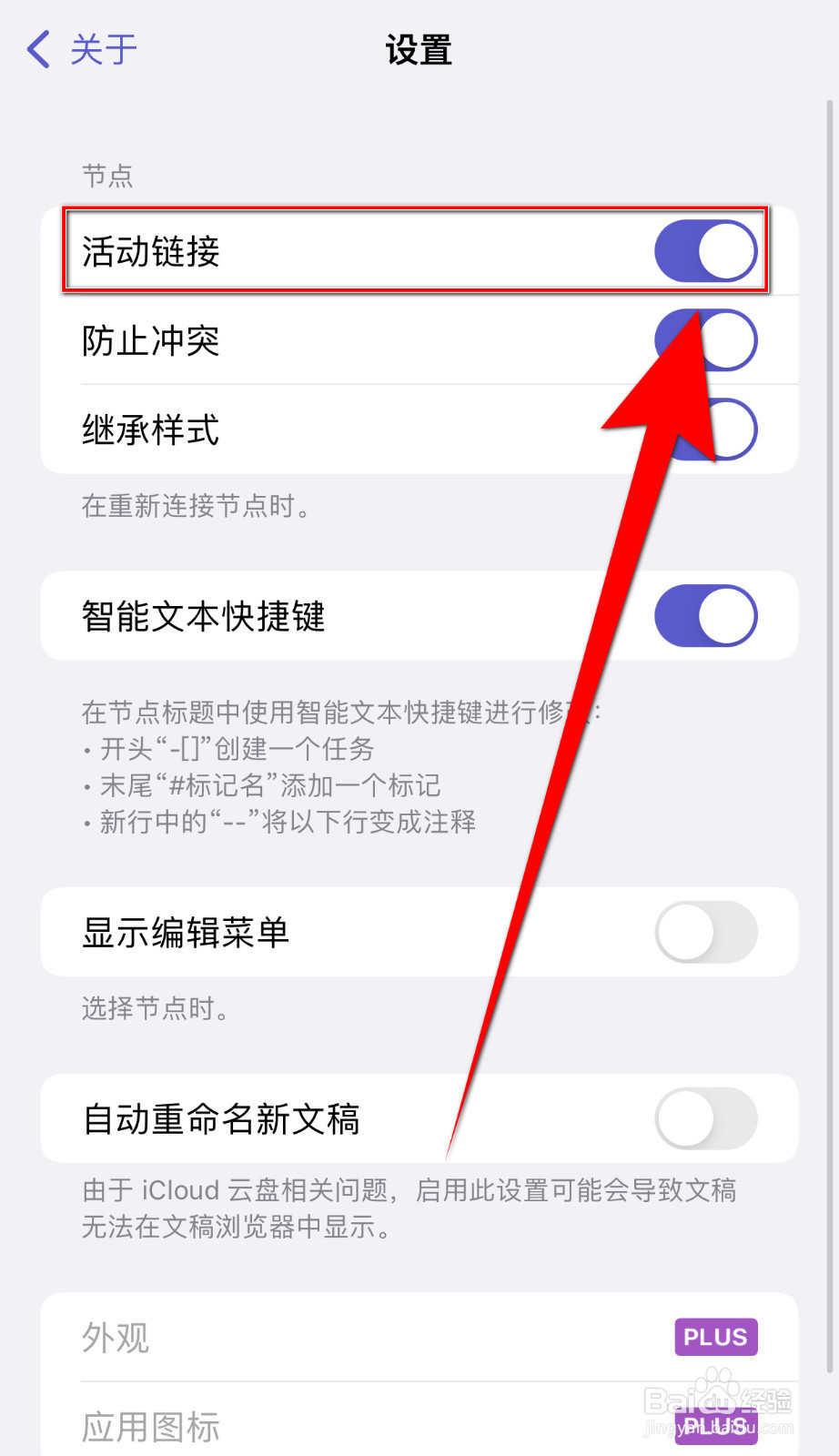Tap the 关于 back link

click(102, 50)
